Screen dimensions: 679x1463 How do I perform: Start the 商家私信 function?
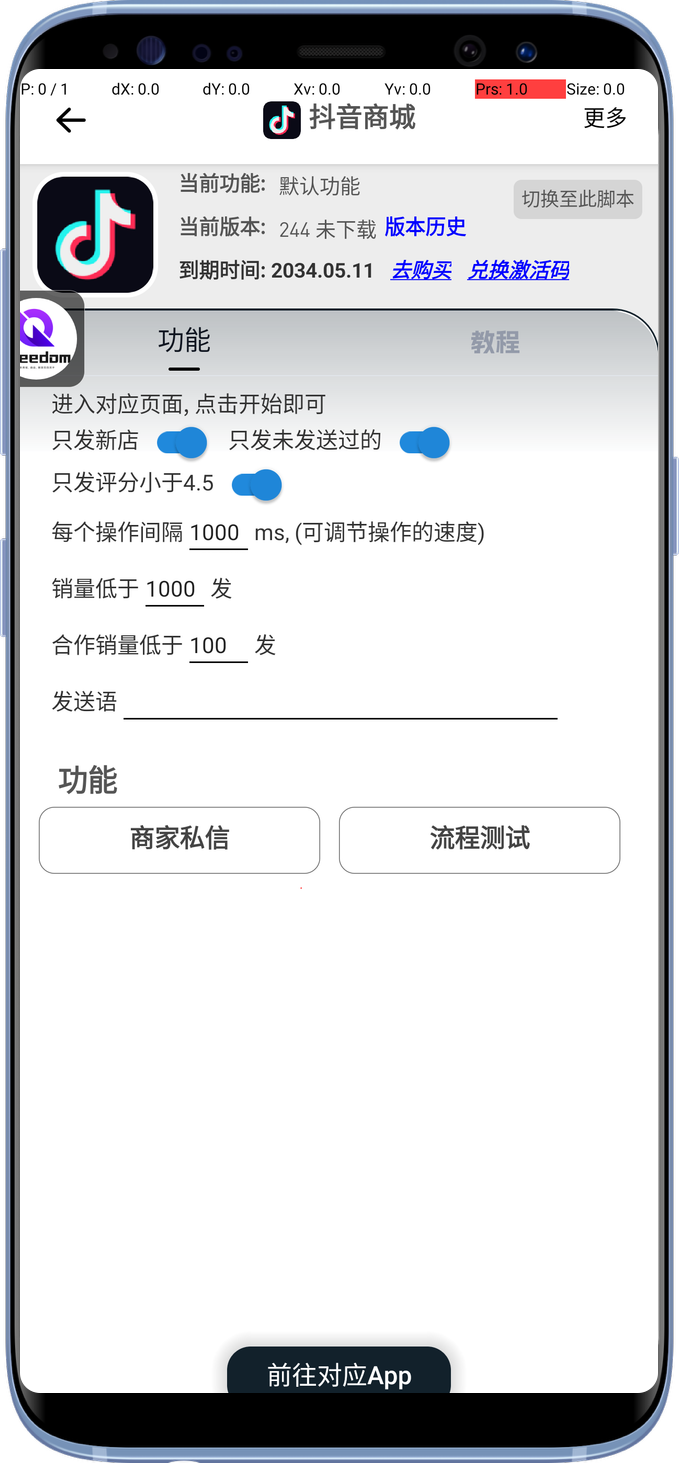180,839
